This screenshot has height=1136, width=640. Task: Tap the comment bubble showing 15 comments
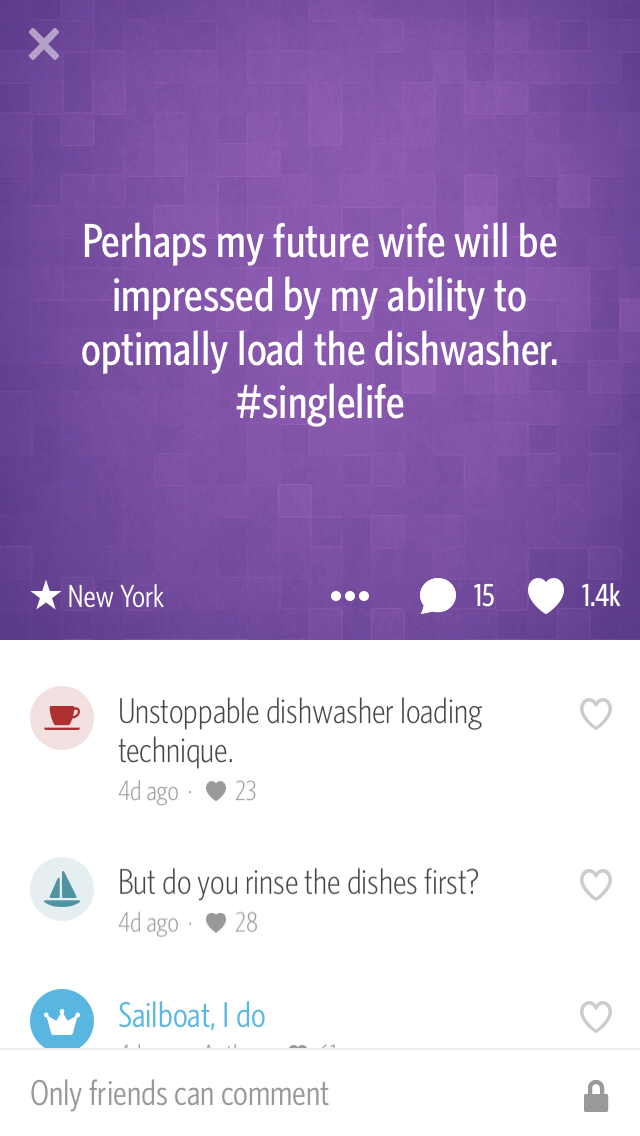click(438, 597)
